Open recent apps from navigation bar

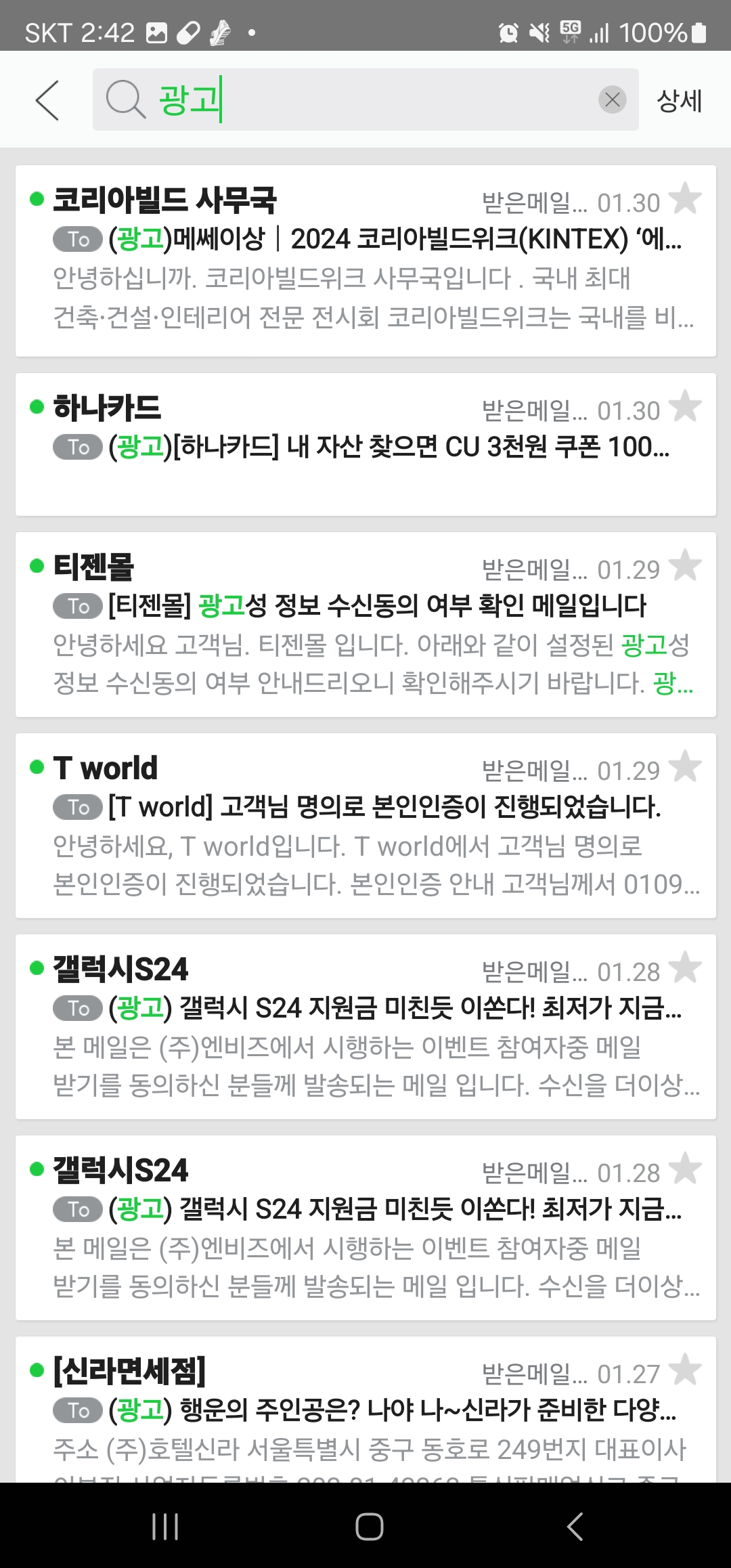tap(165, 1527)
